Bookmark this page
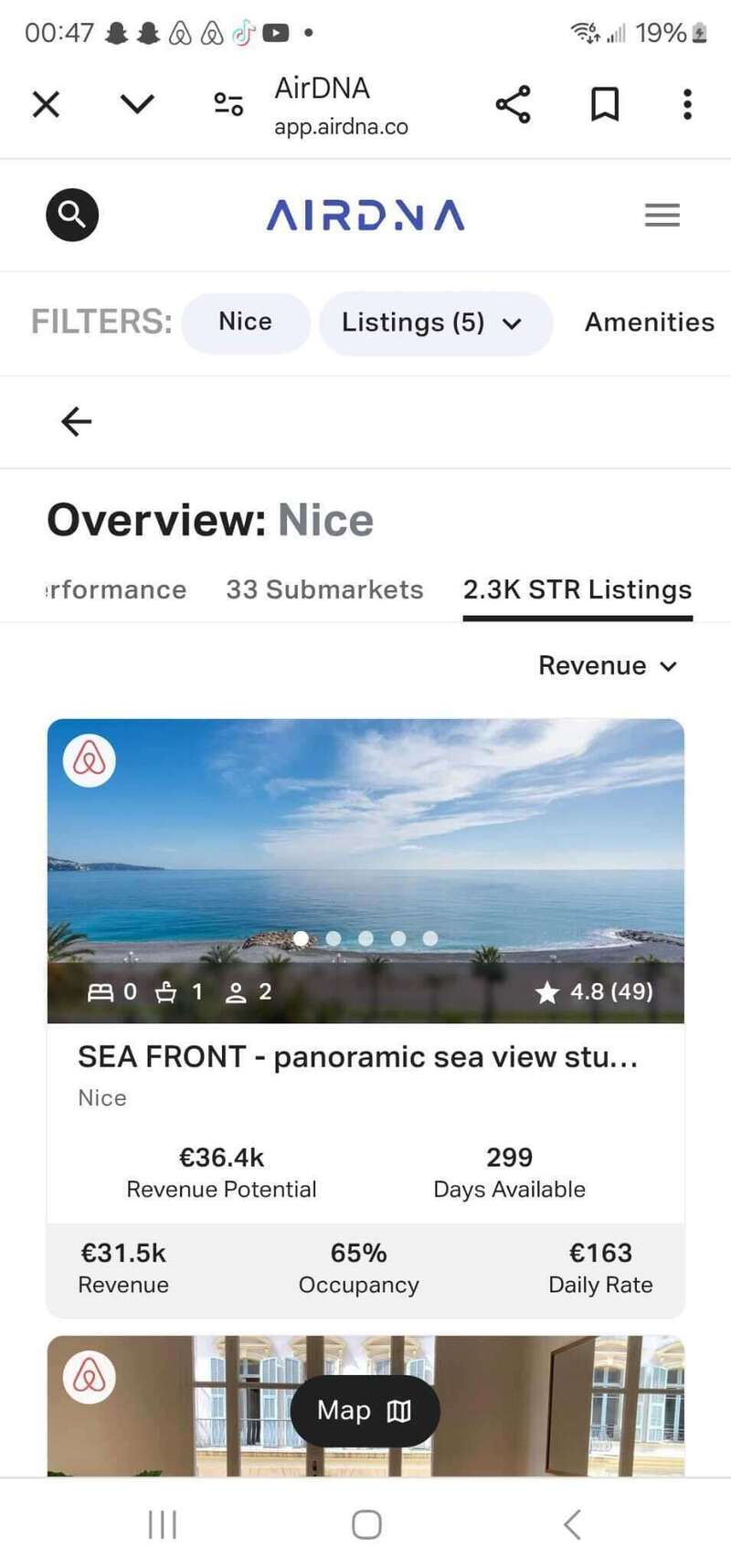The height and width of the screenshot is (1568, 731). [x=604, y=104]
